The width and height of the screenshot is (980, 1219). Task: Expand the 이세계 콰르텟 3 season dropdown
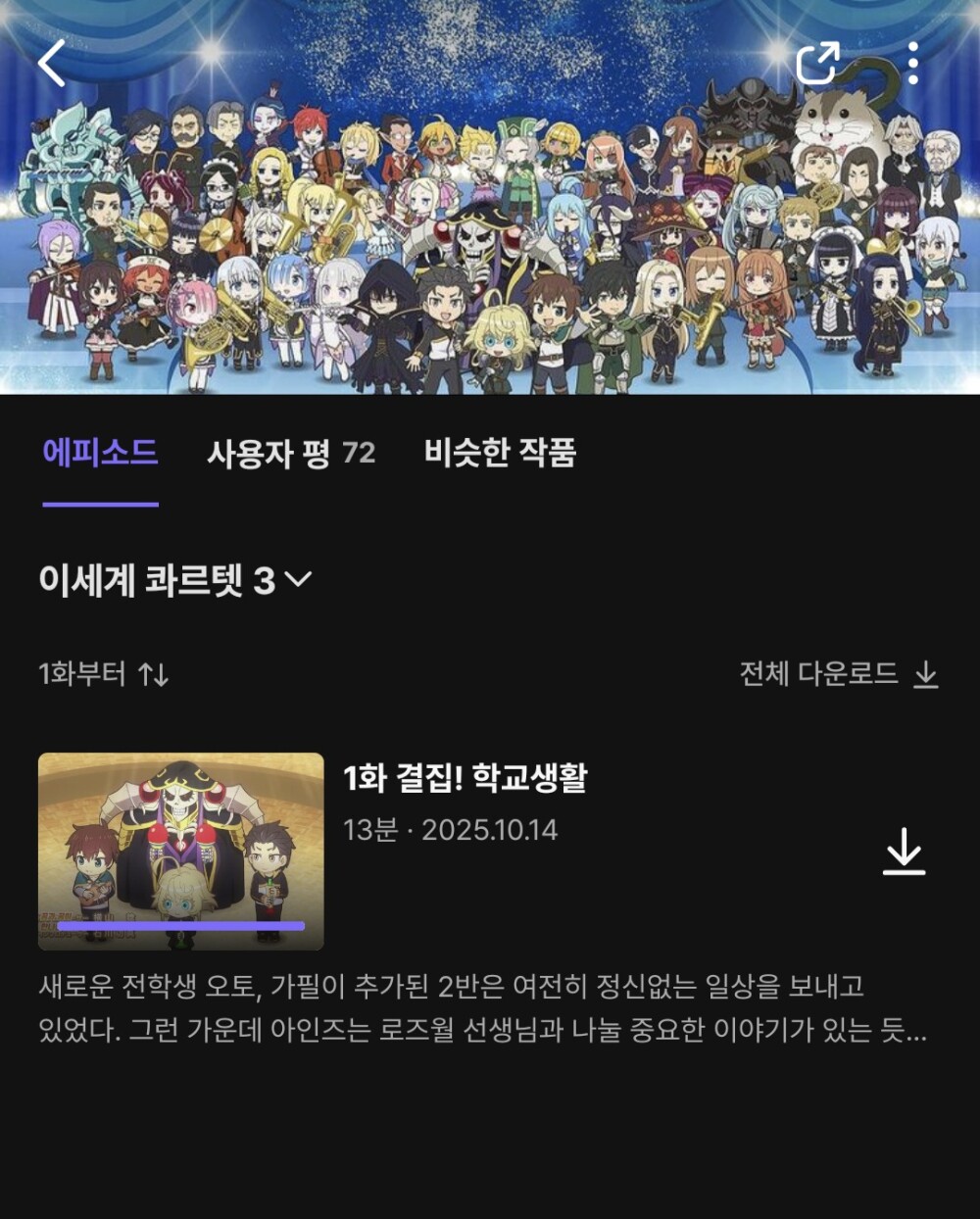[175, 580]
